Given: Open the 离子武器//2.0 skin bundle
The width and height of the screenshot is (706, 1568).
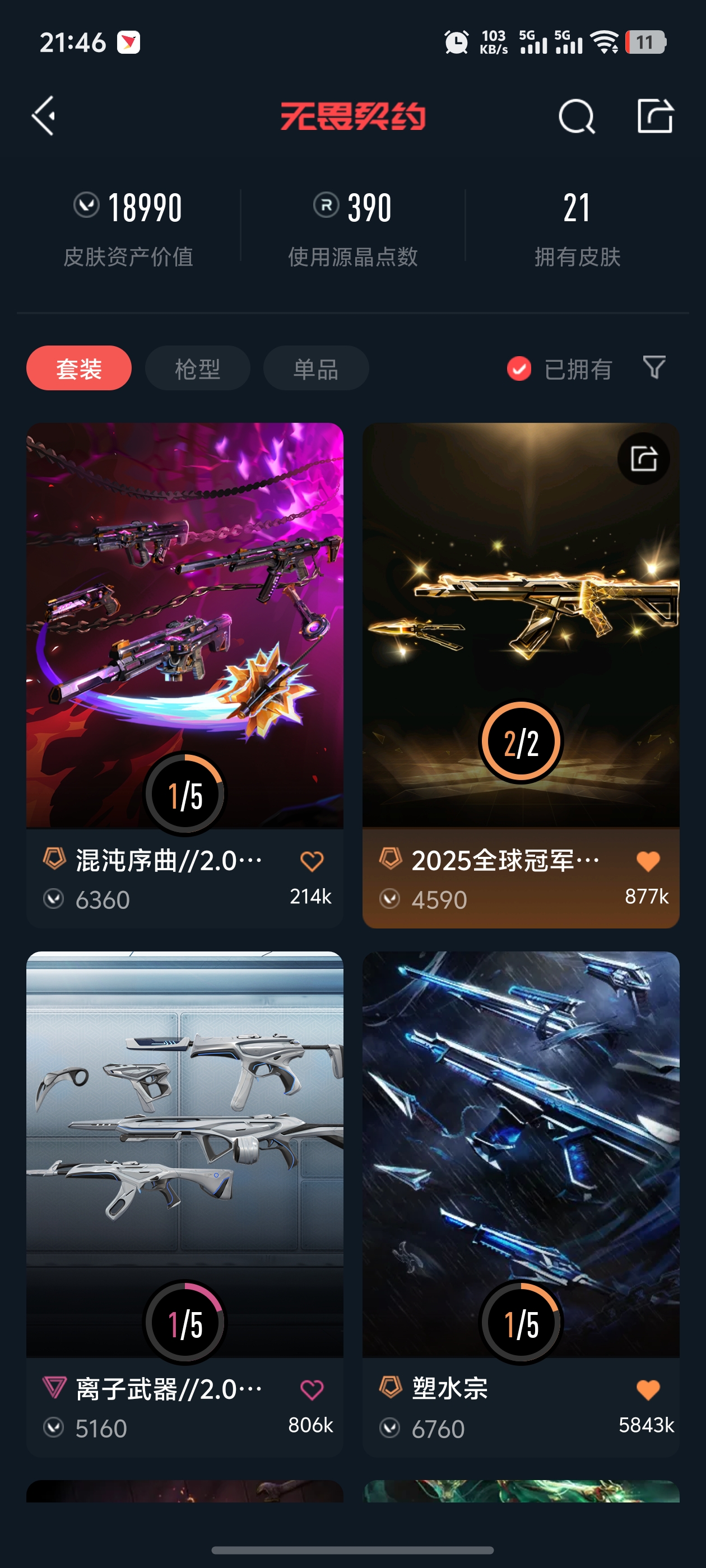Looking at the screenshot, I should point(184,1156).
